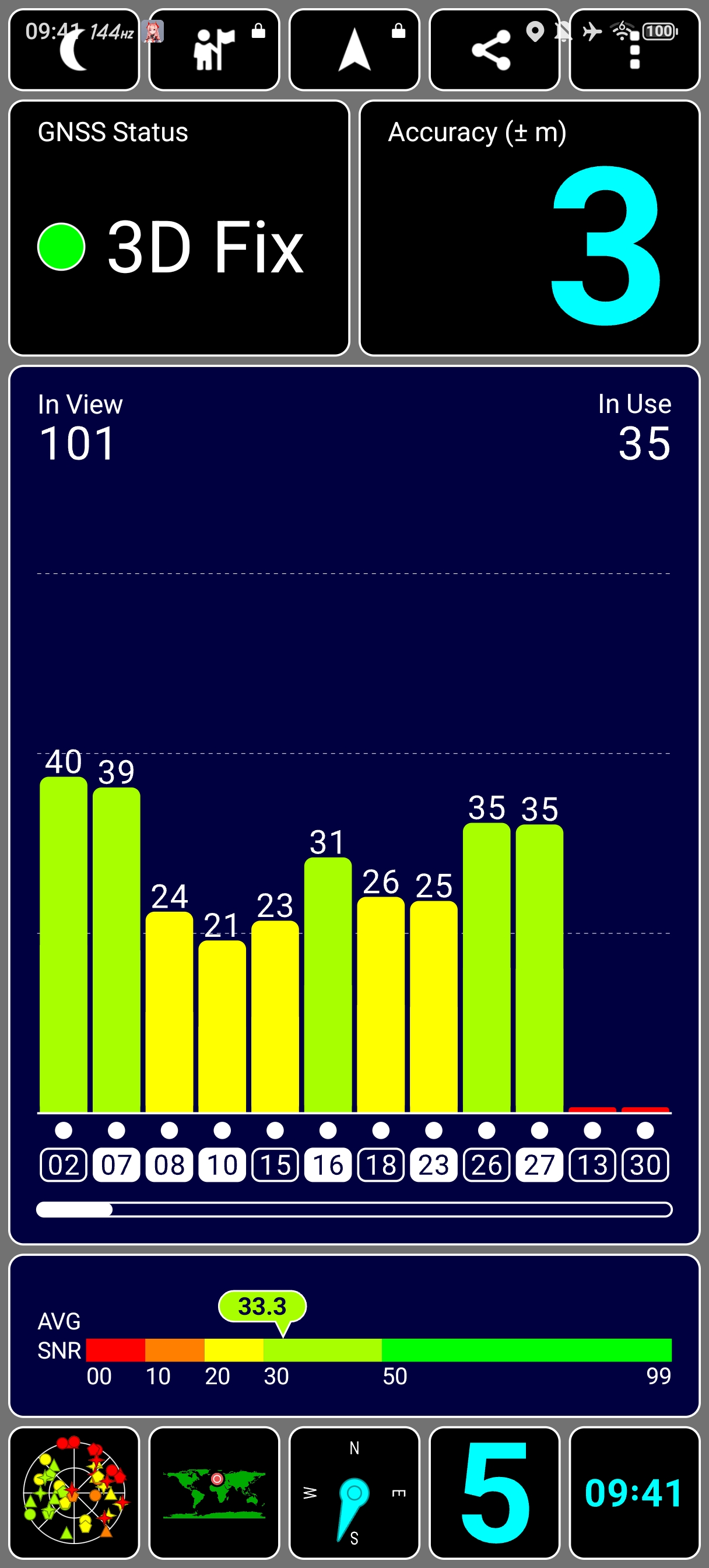
Task: Open the Accuracy tile
Action: [x=529, y=228]
